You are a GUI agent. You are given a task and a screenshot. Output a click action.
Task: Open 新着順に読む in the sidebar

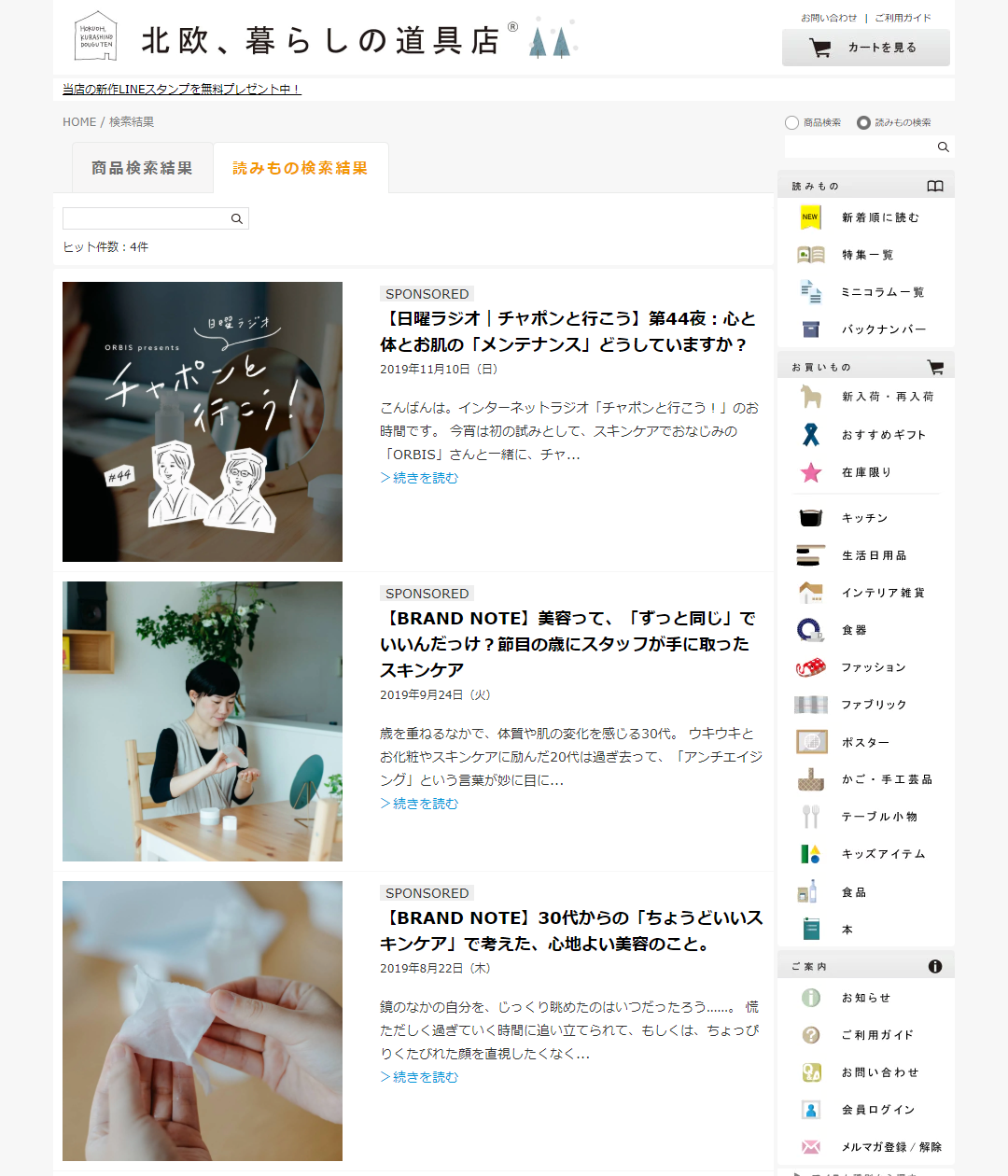(x=879, y=217)
